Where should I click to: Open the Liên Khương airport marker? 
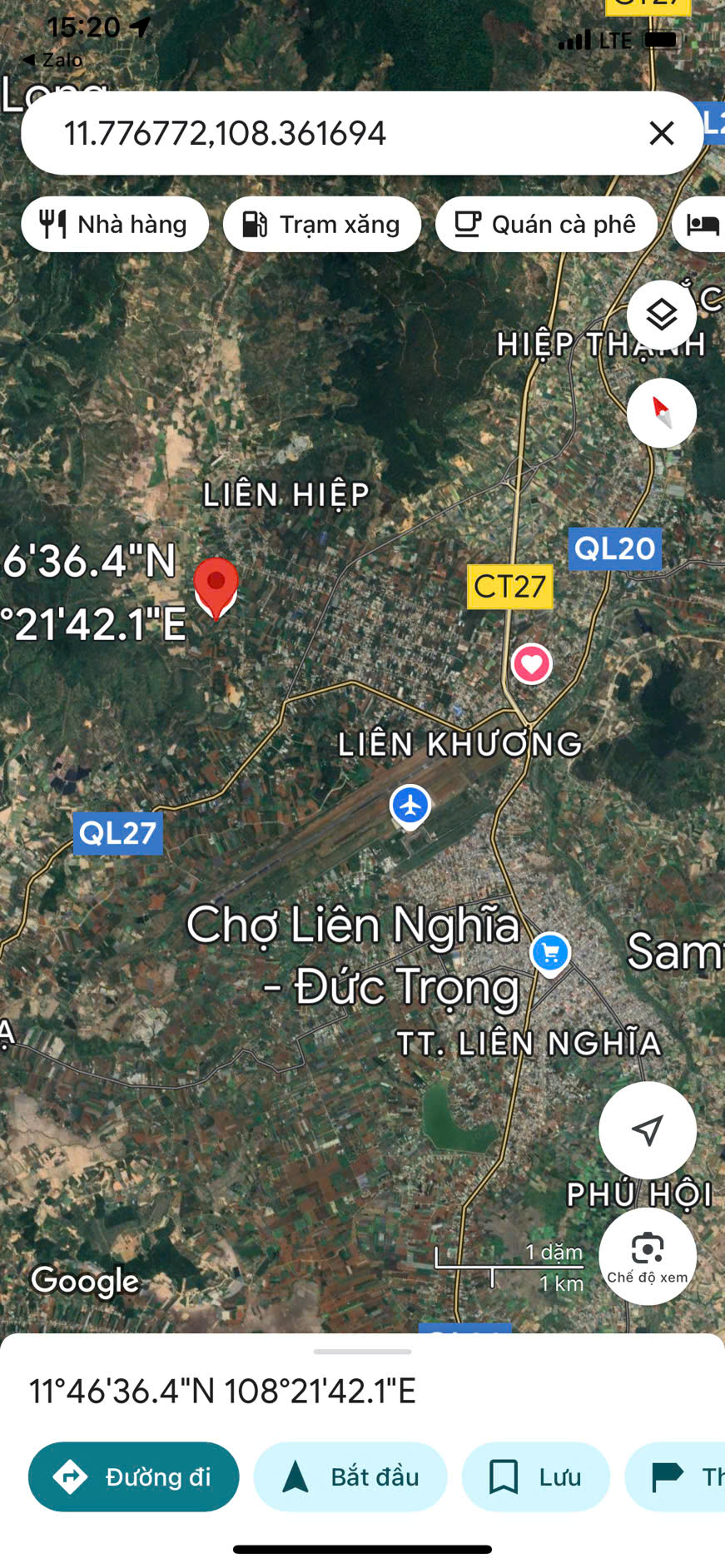pos(410,806)
